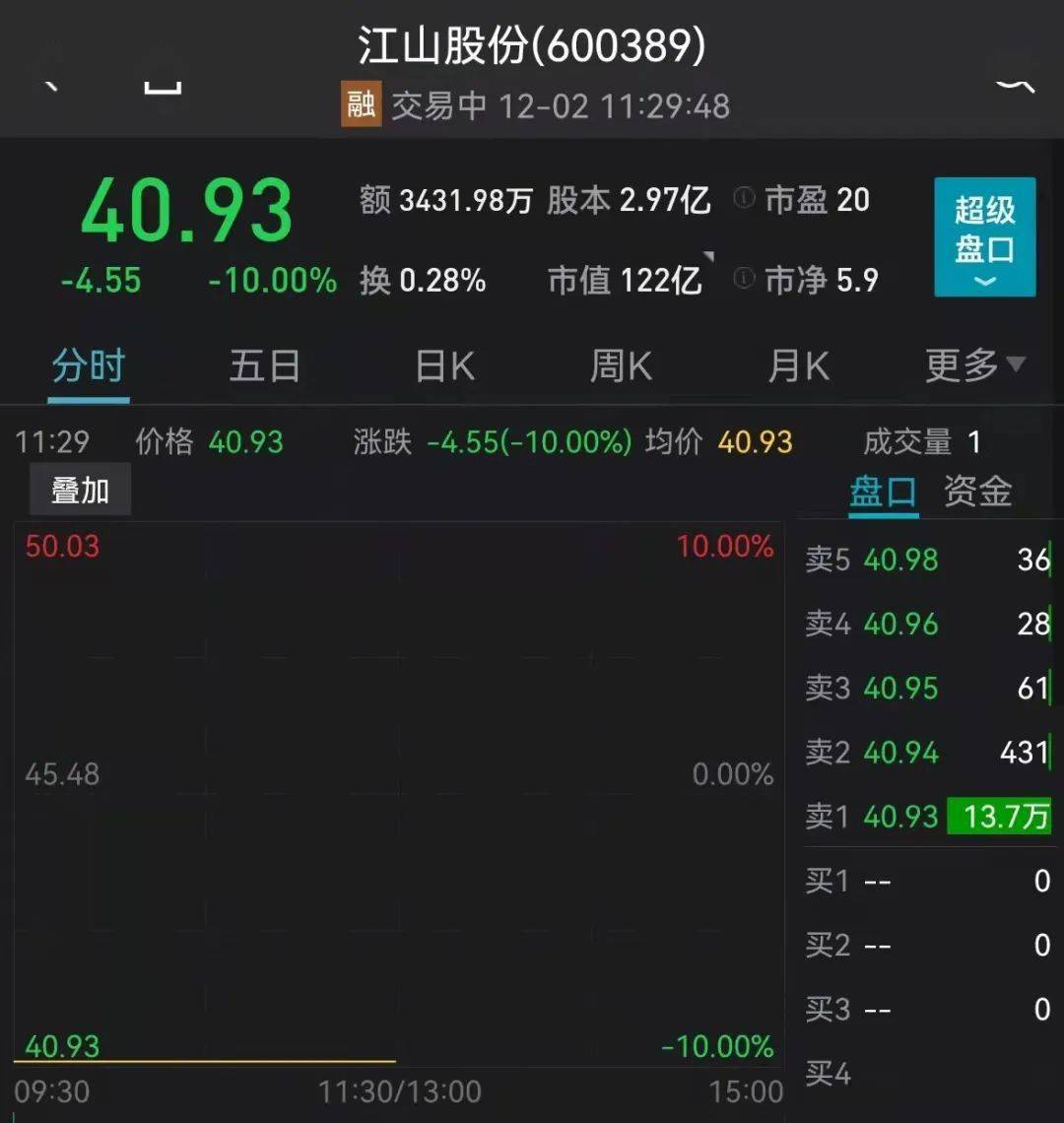Open the 日K chart tab
The width and height of the screenshot is (1064, 1123).
tap(444, 367)
